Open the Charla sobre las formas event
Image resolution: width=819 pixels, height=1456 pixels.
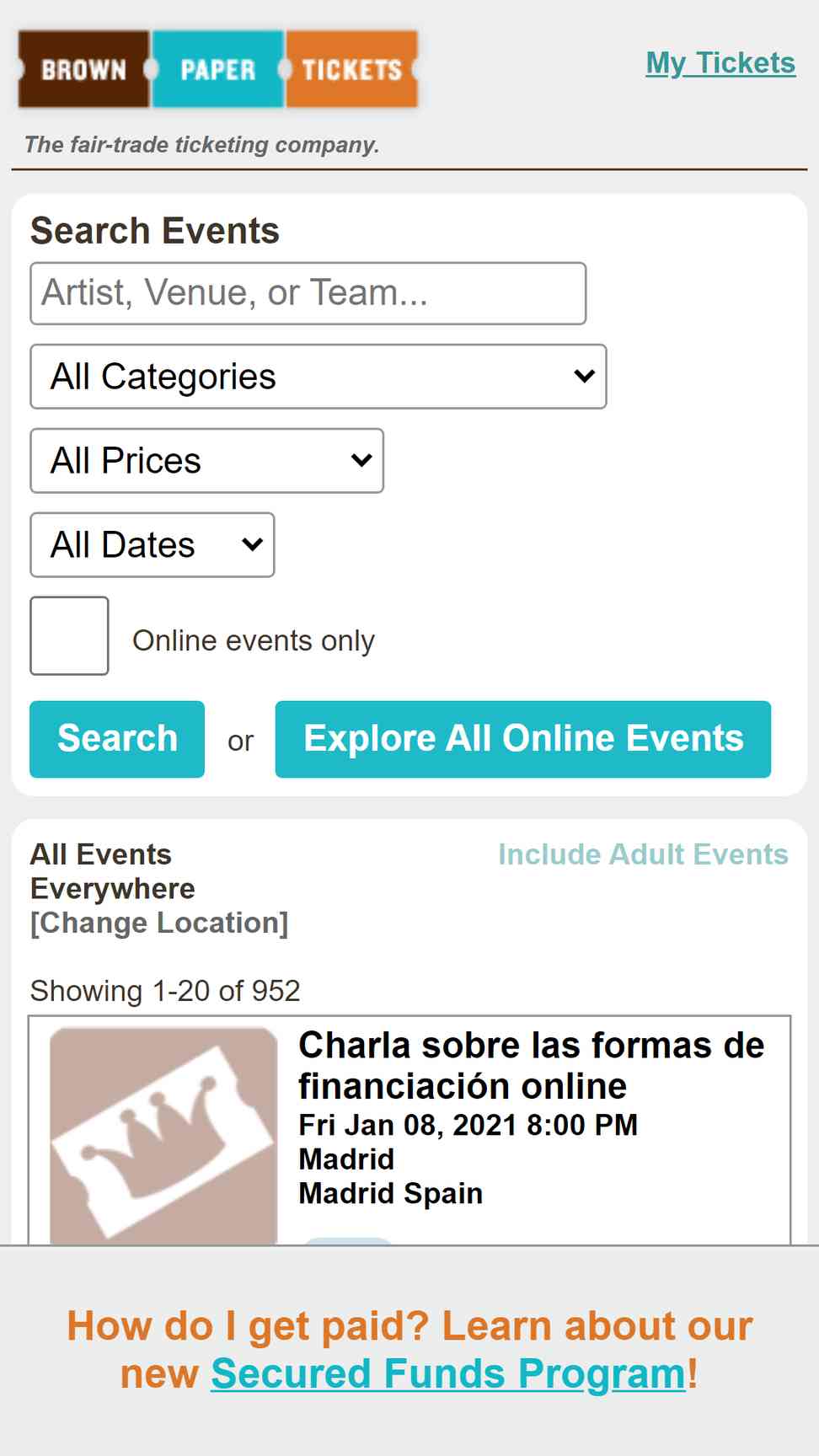tap(531, 1065)
